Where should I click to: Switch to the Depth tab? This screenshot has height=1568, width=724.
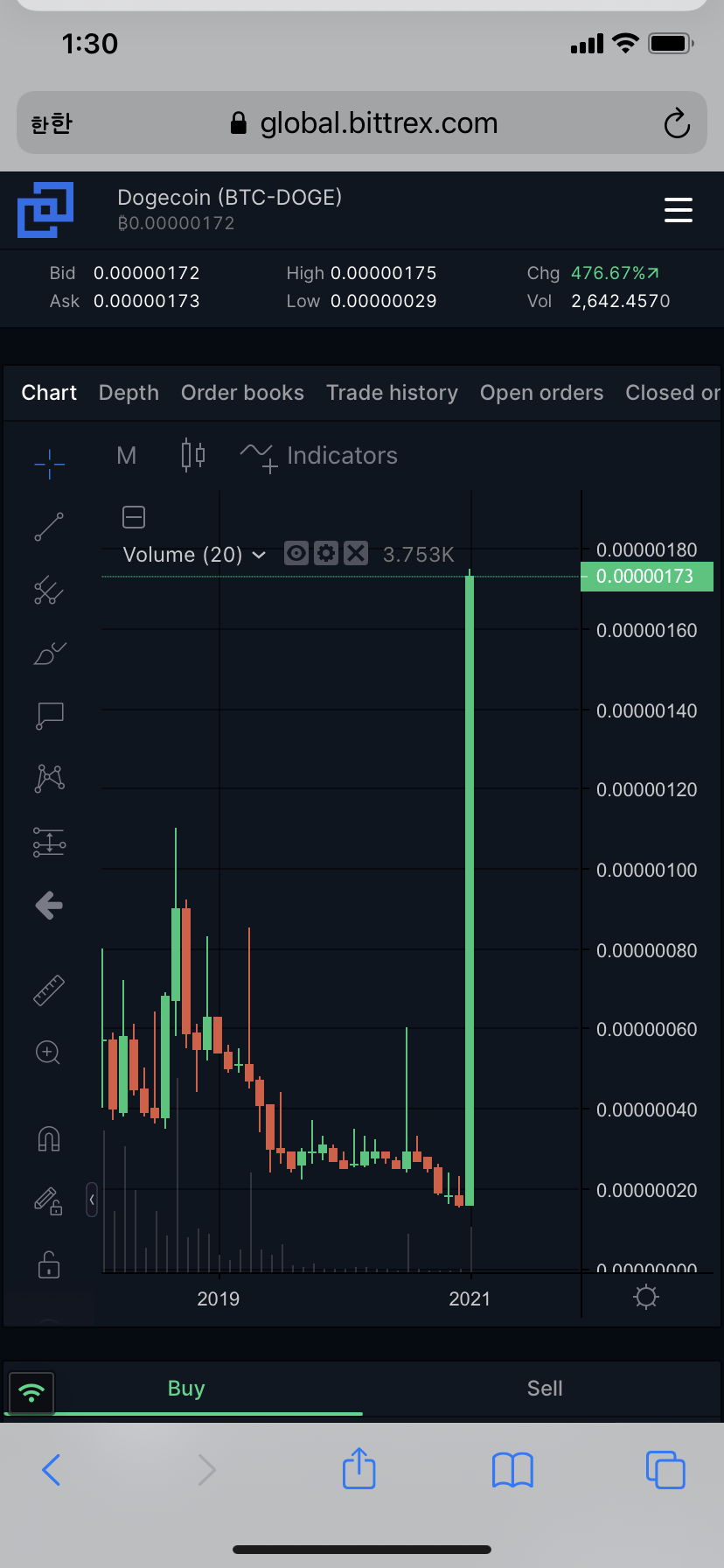(x=129, y=393)
